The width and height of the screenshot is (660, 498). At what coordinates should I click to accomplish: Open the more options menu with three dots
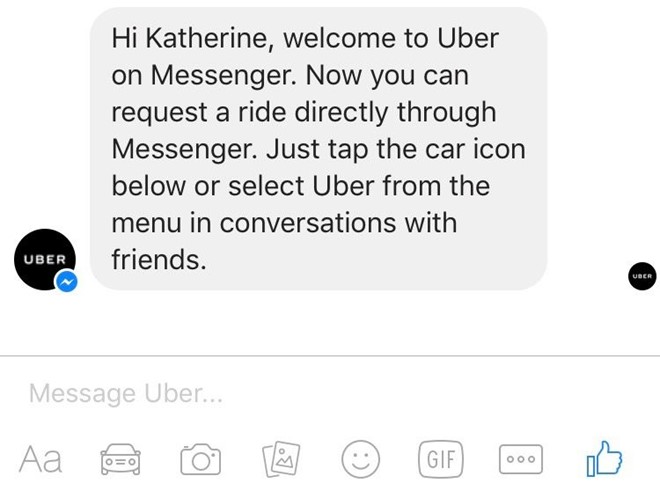(x=520, y=460)
